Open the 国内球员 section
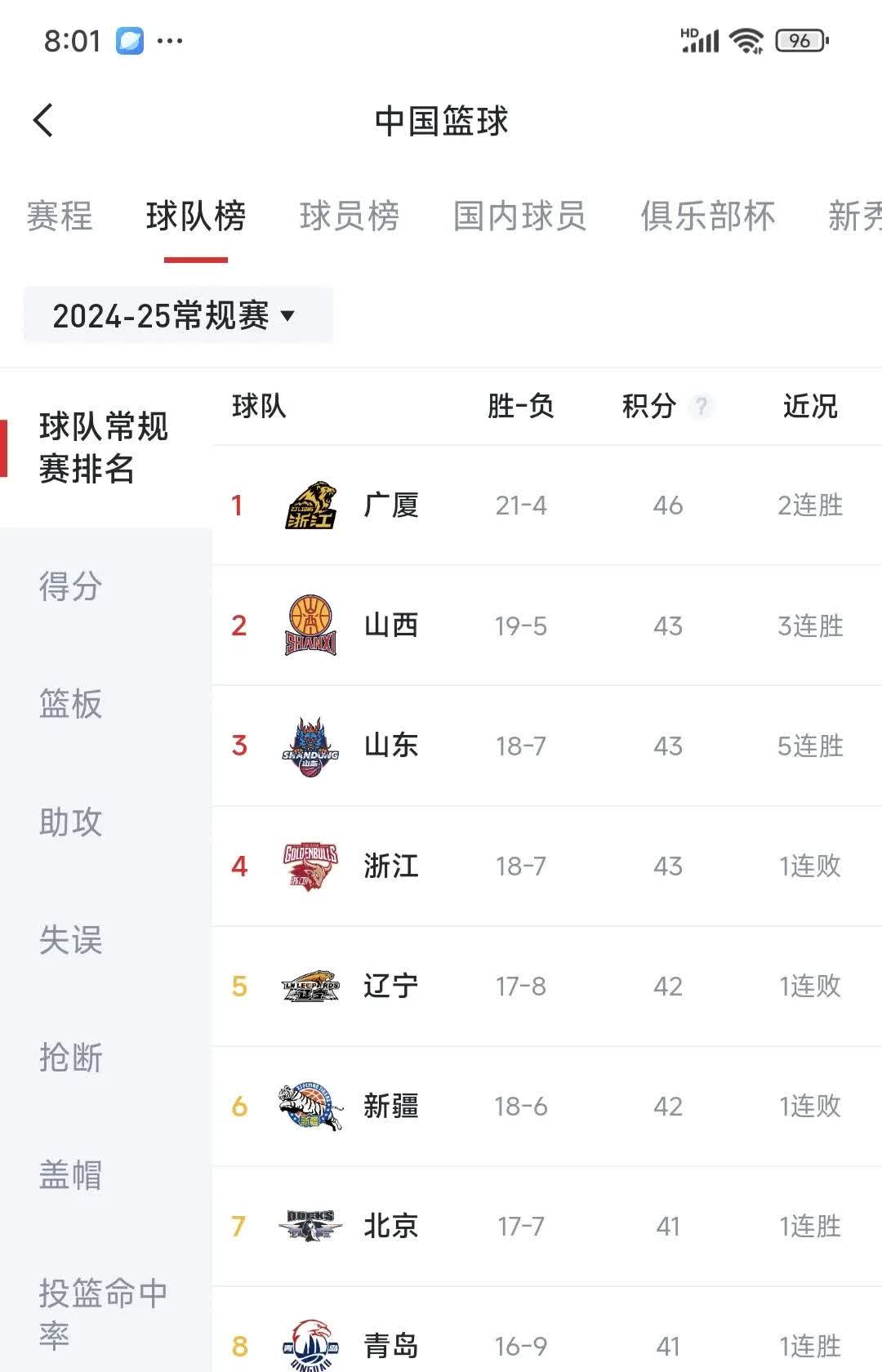This screenshot has height=1372, width=882. [x=519, y=215]
